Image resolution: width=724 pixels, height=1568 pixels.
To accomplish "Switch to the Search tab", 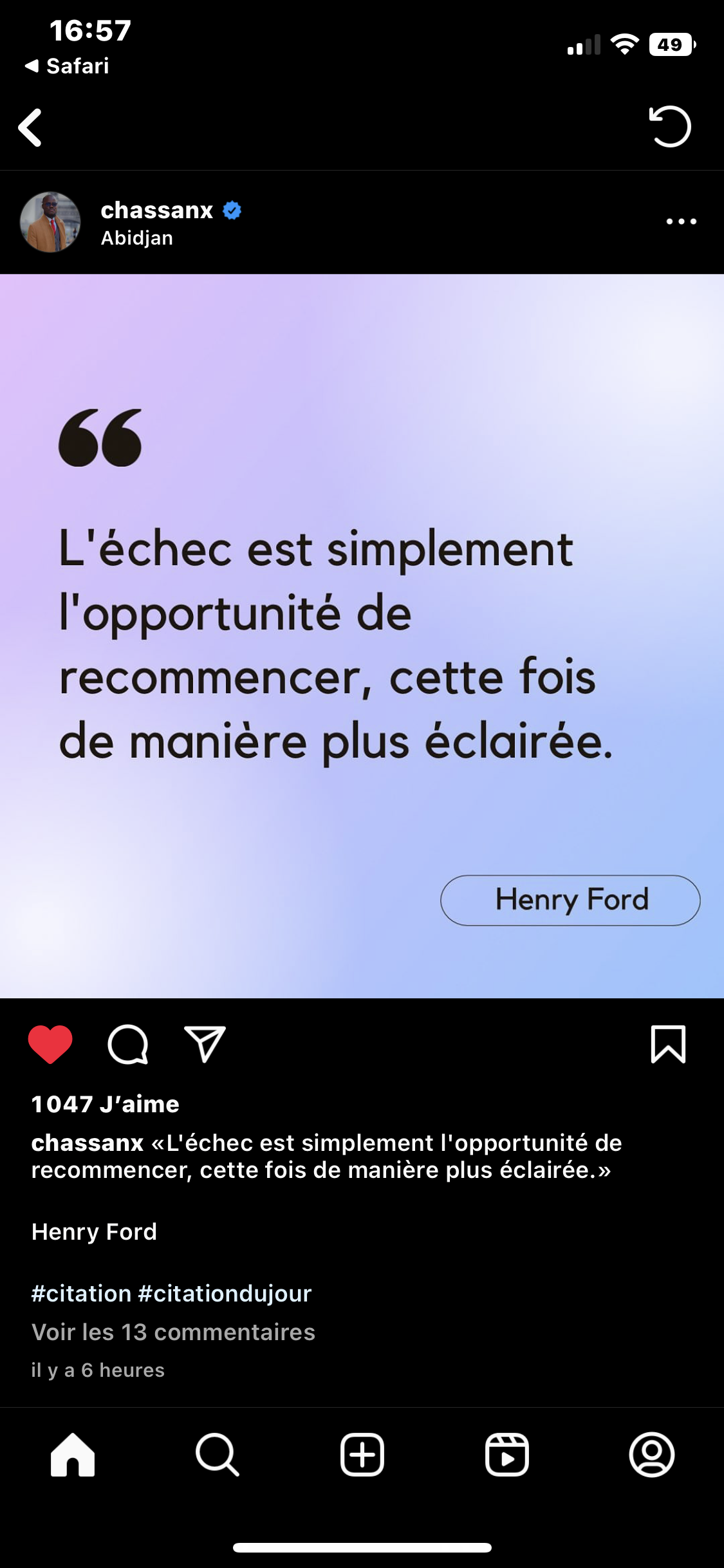I will 218,1455.
